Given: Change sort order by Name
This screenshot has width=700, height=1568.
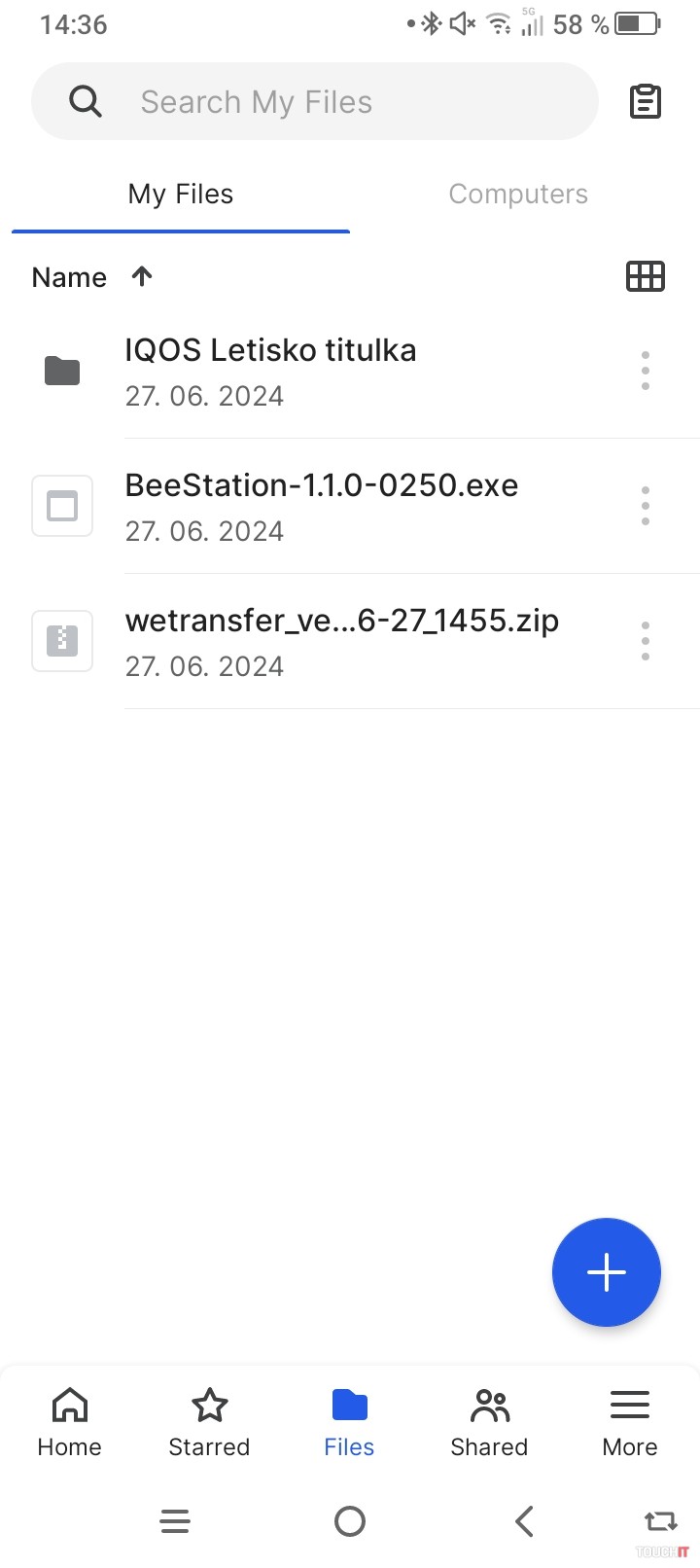Looking at the screenshot, I should (x=92, y=277).
